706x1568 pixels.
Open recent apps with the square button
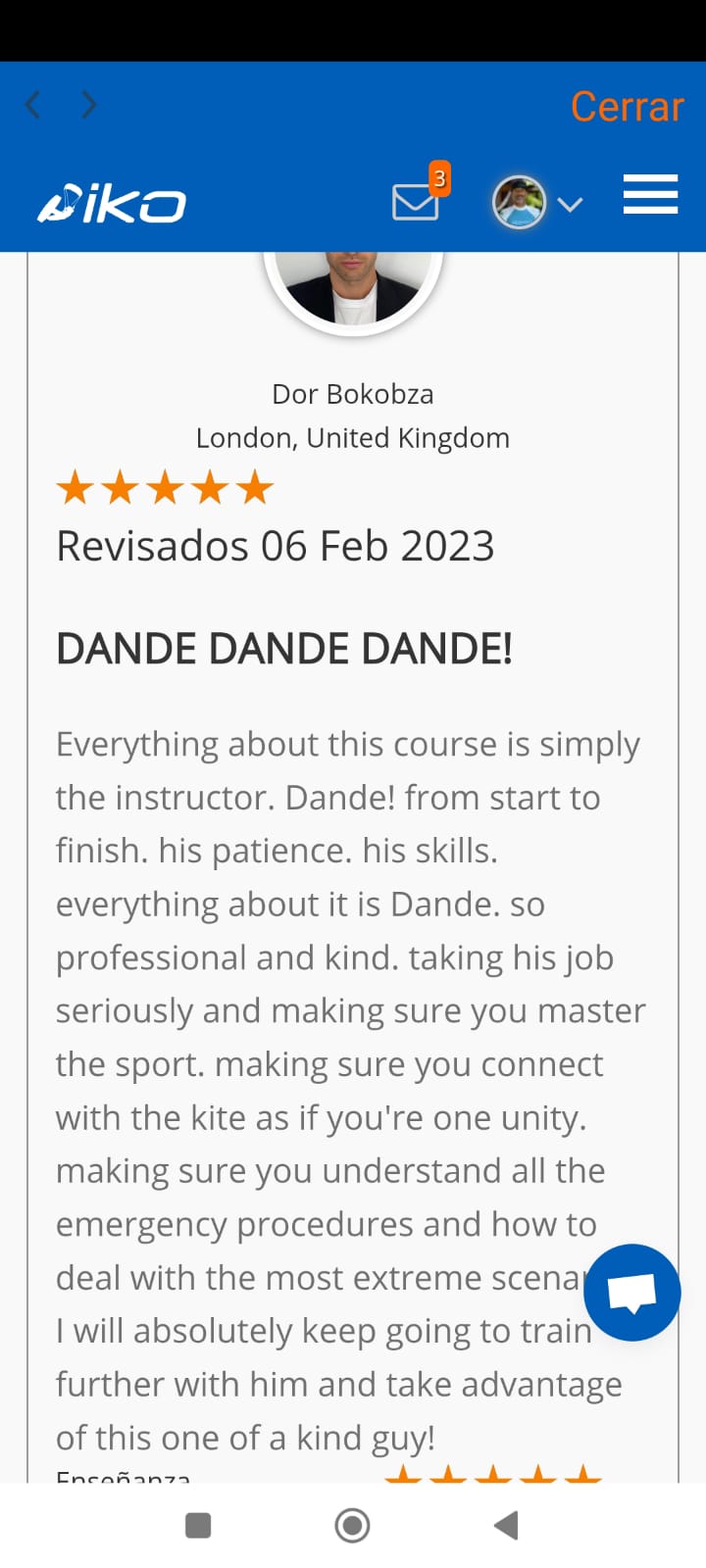click(198, 1525)
